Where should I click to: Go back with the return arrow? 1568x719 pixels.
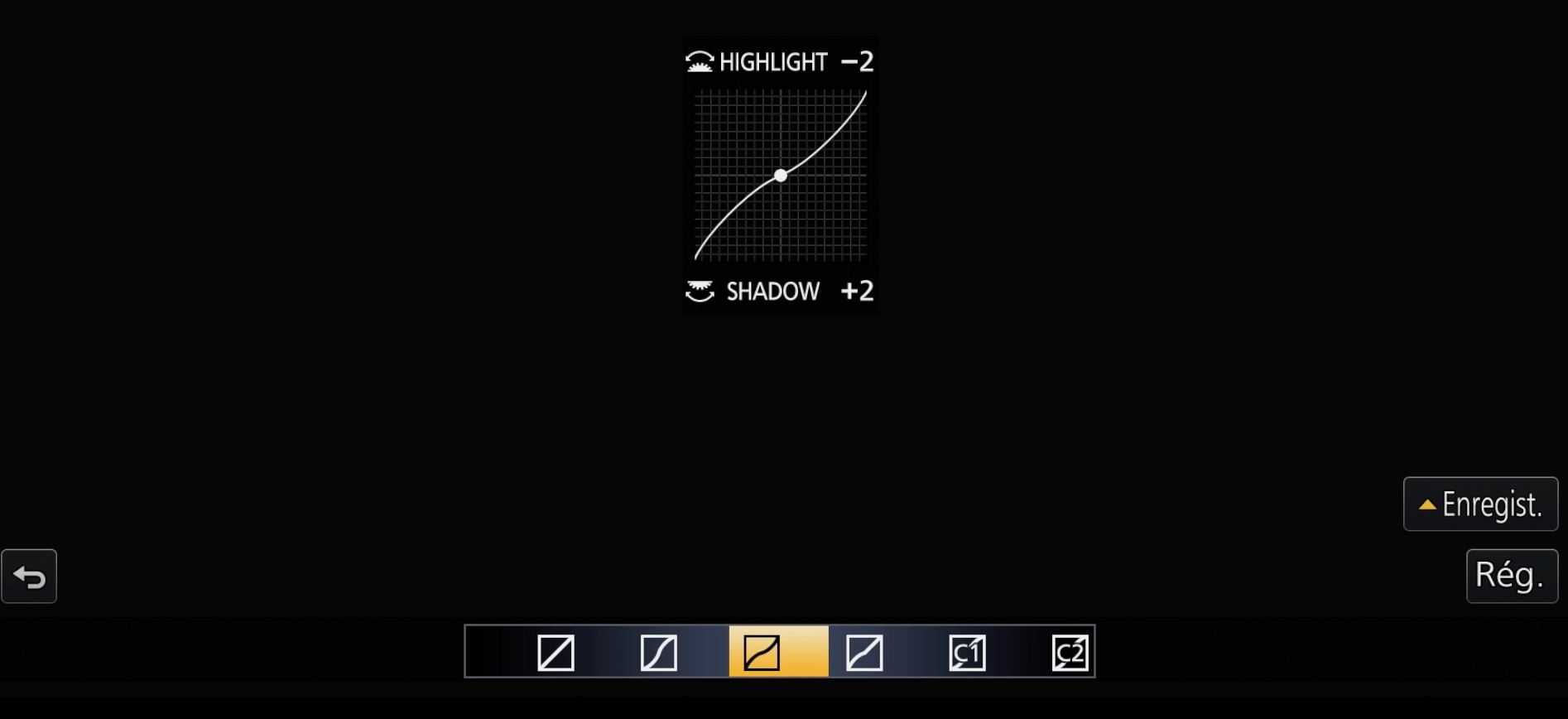[x=29, y=577]
